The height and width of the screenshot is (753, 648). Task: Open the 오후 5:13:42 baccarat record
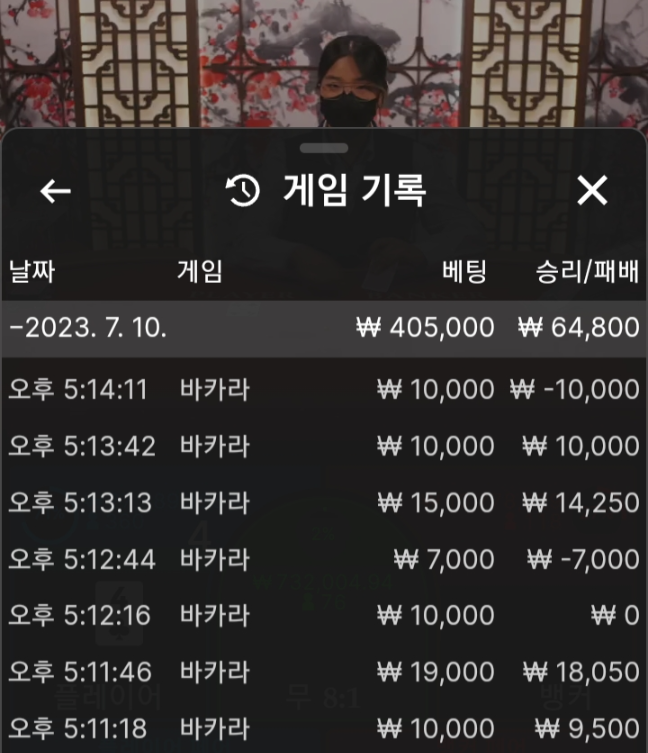[324, 446]
